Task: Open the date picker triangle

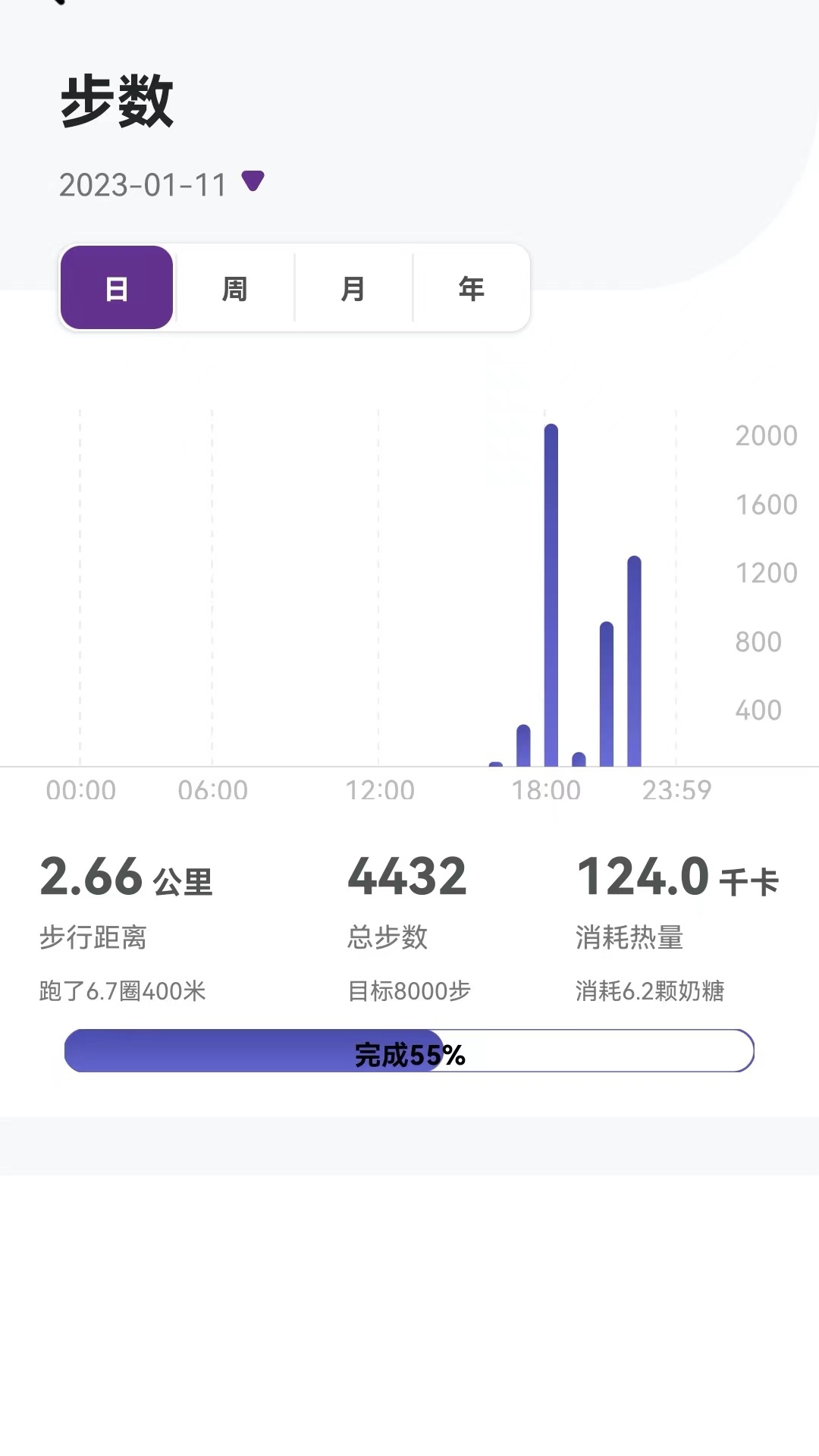Action: [x=253, y=182]
